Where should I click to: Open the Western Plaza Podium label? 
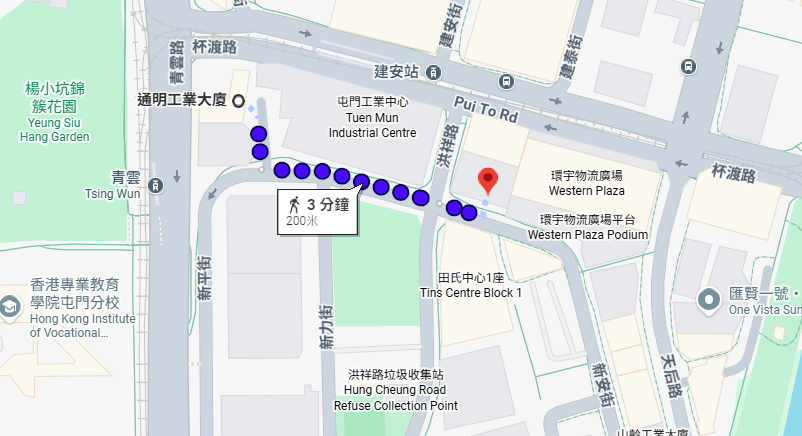tap(588, 227)
